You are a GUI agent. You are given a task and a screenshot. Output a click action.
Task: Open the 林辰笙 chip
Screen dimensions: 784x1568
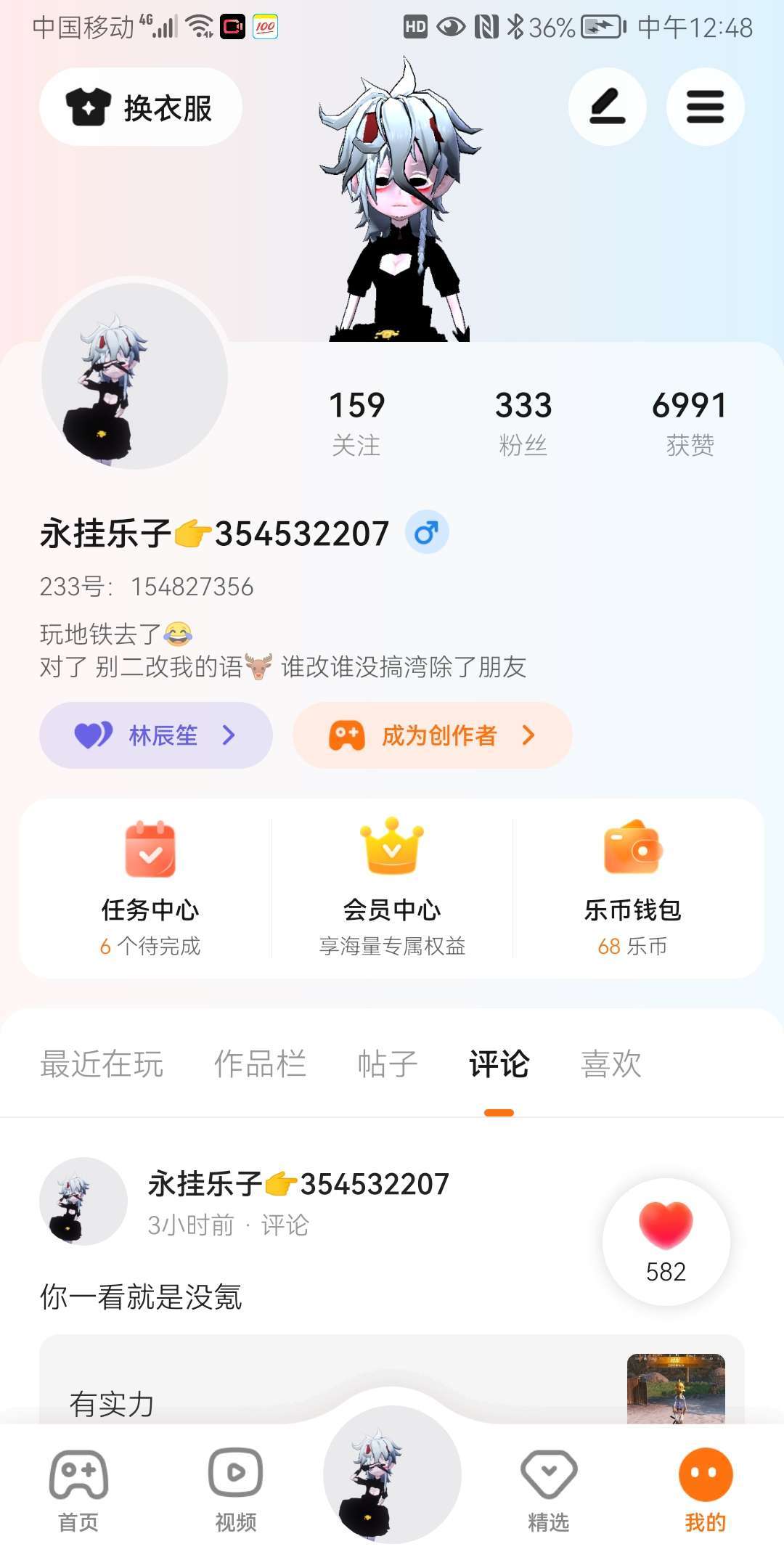coord(155,735)
